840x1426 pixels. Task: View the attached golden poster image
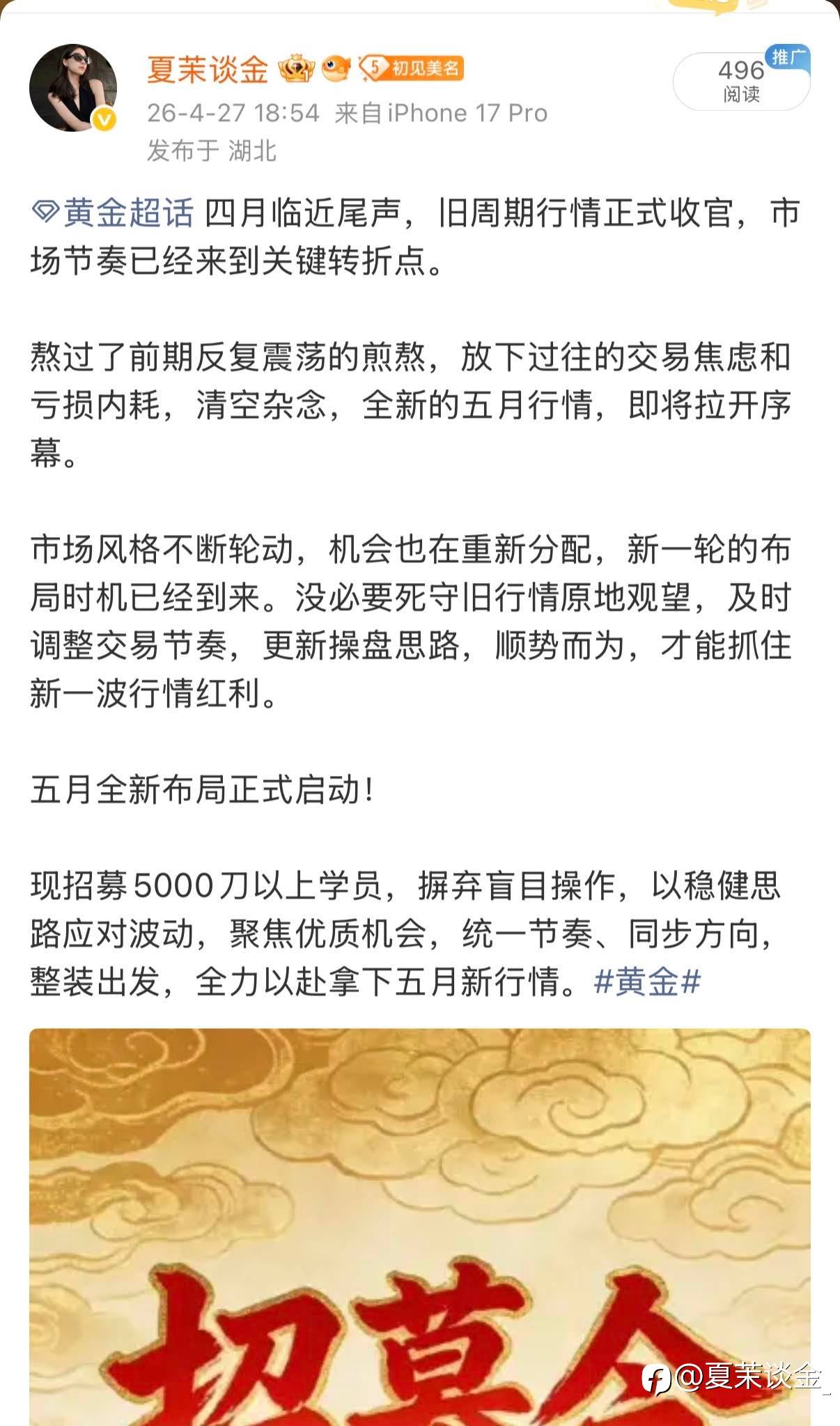[420, 1227]
